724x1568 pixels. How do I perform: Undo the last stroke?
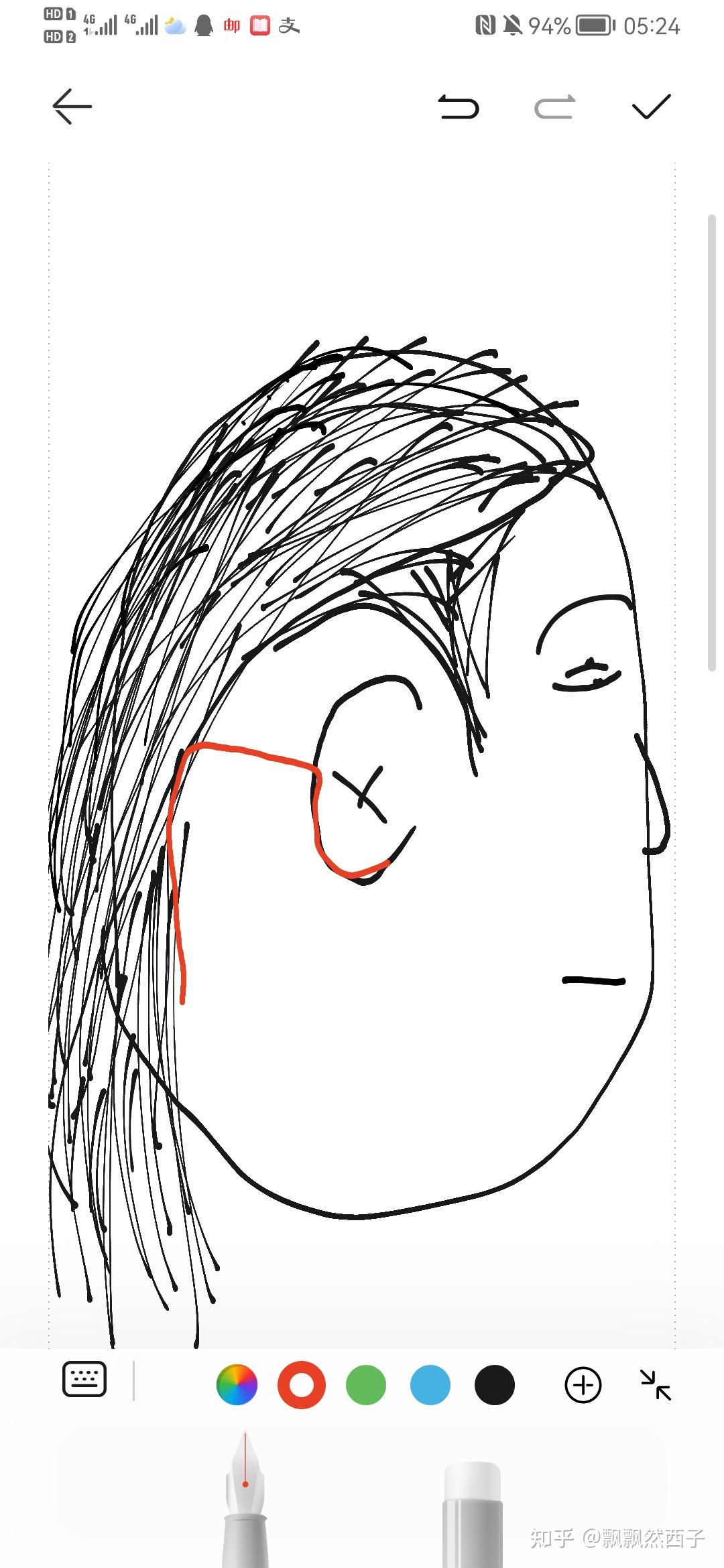[x=459, y=107]
